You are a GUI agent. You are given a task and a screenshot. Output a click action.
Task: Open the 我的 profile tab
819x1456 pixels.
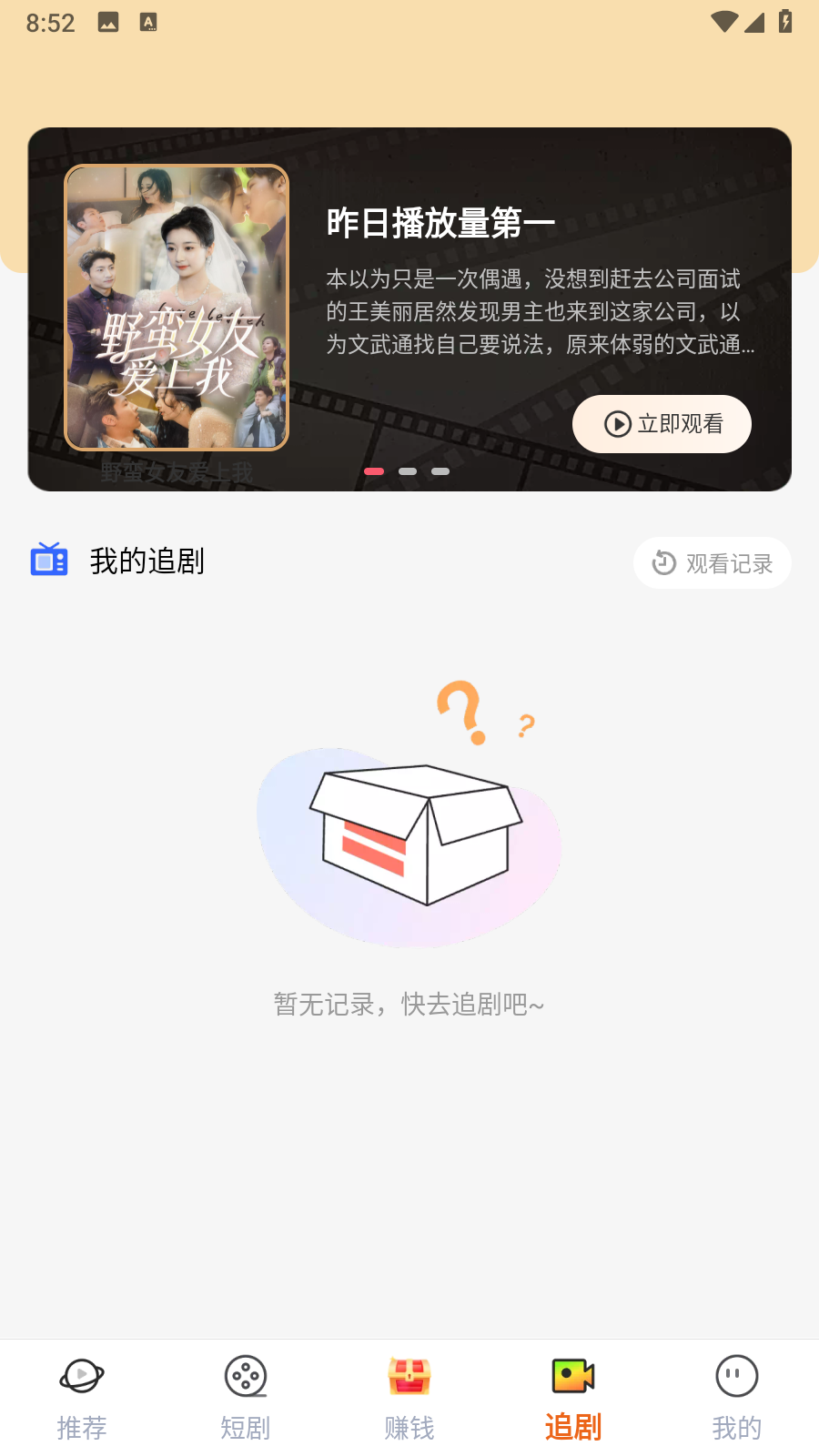[x=737, y=1399]
